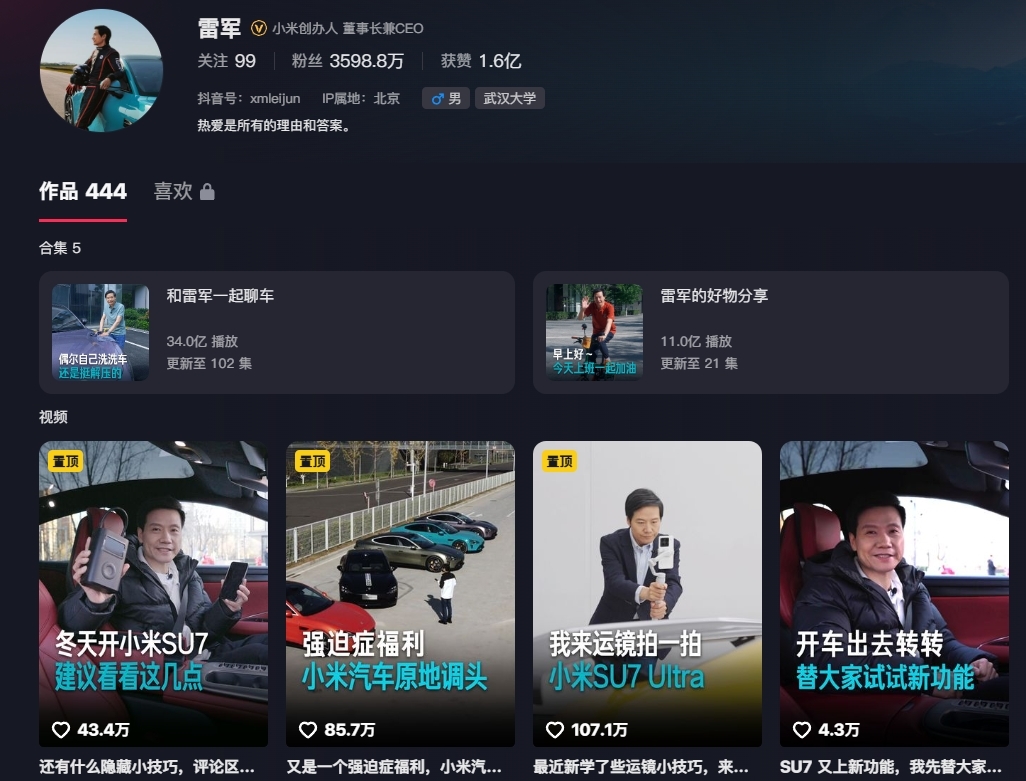Tap the 武汉大学 school tag
The image size is (1026, 781).
tap(510, 98)
